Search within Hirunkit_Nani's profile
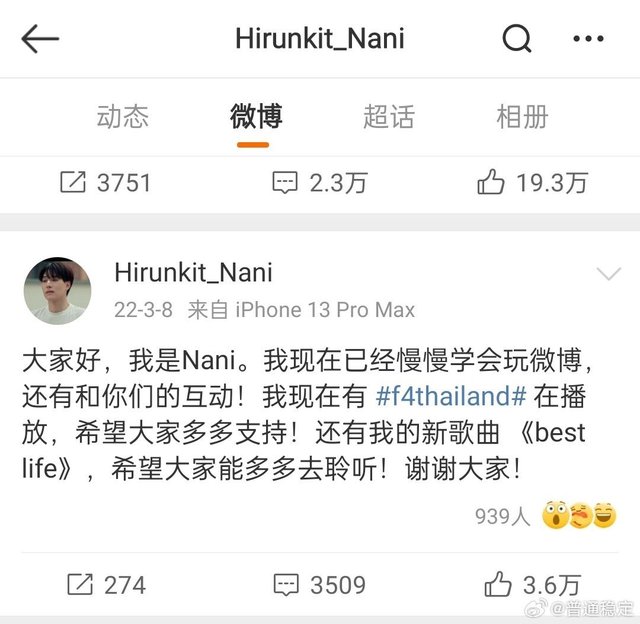The width and height of the screenshot is (640, 624). [516, 39]
